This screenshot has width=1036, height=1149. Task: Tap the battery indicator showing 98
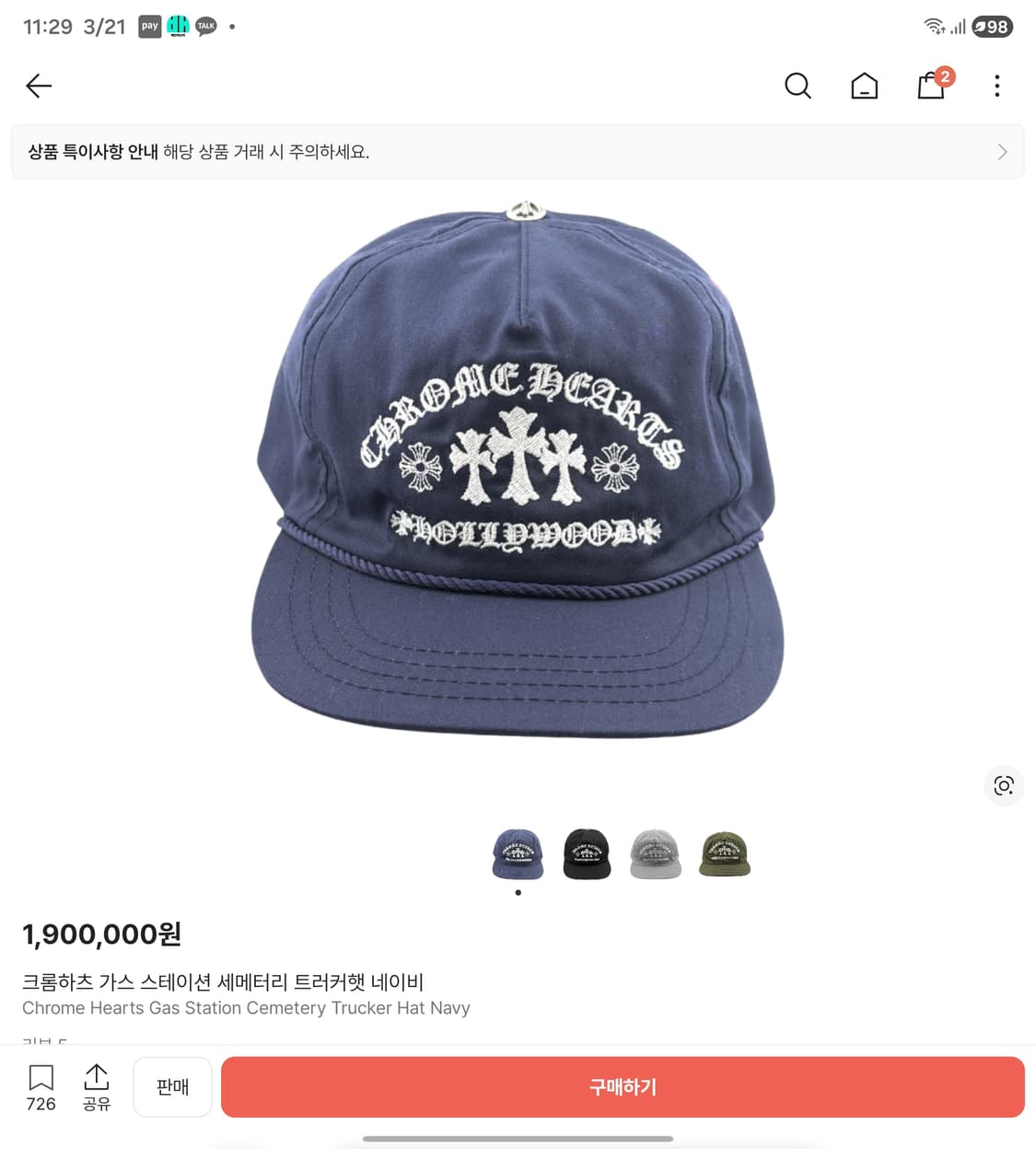click(x=992, y=27)
